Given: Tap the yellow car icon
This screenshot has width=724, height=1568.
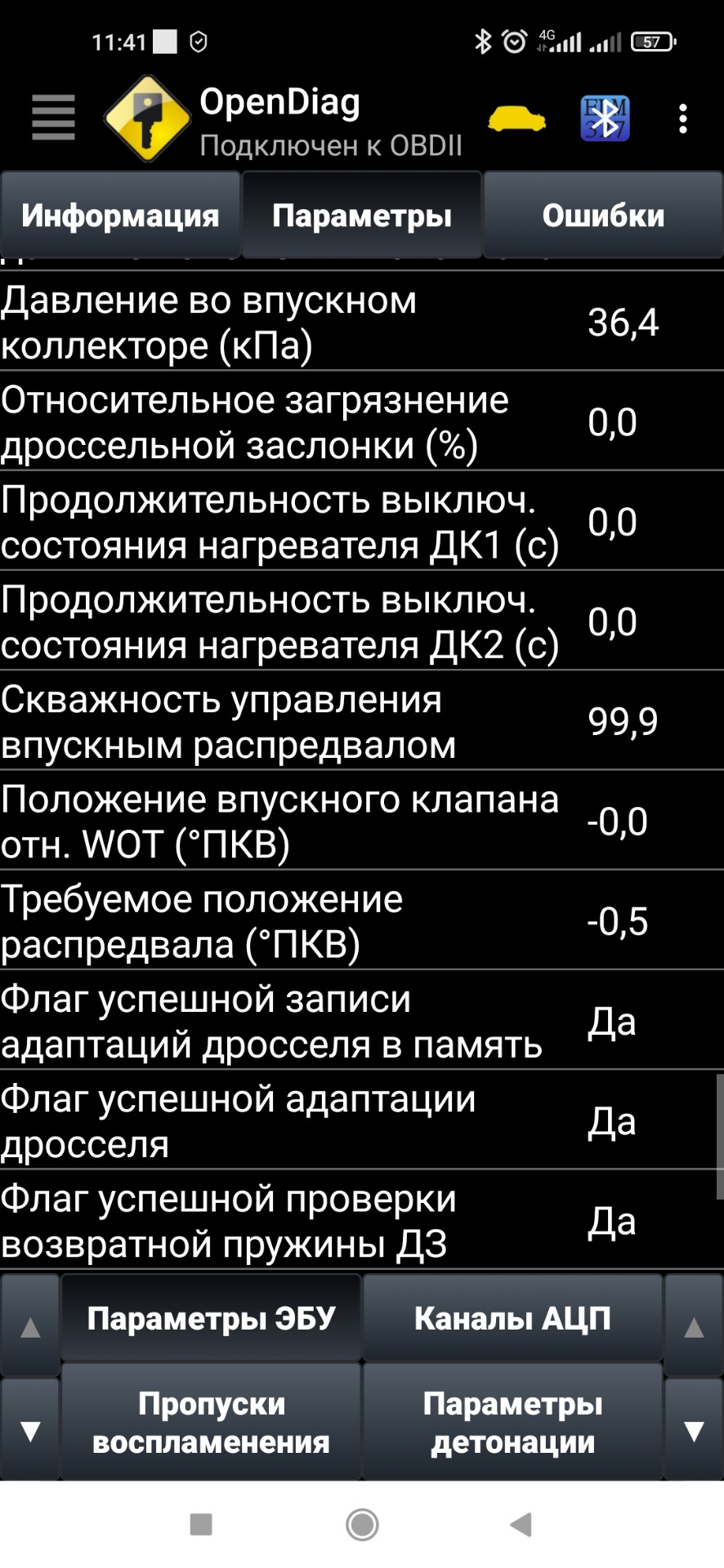Looking at the screenshot, I should [x=516, y=119].
